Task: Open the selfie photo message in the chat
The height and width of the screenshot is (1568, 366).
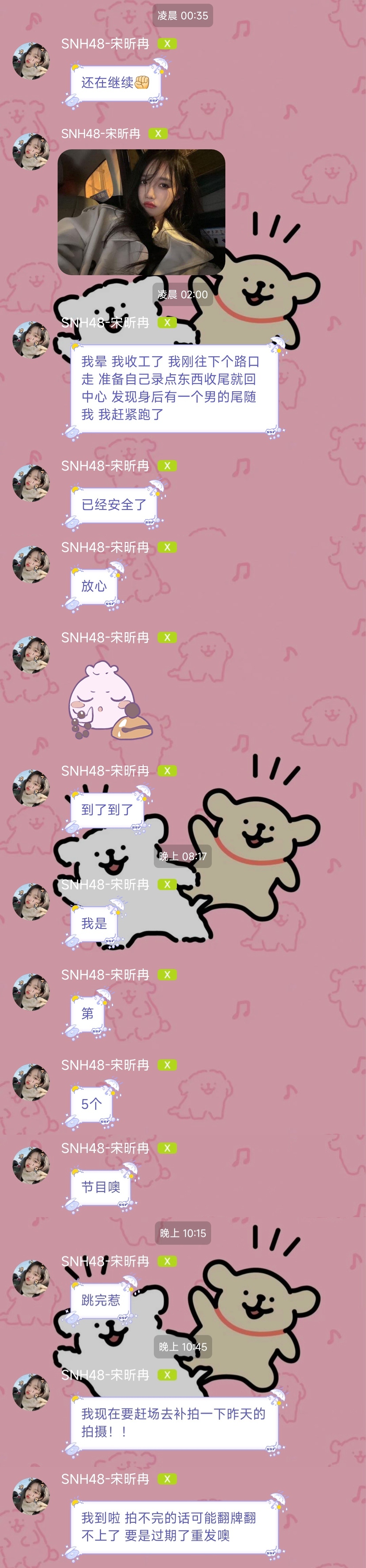Action: (x=141, y=212)
